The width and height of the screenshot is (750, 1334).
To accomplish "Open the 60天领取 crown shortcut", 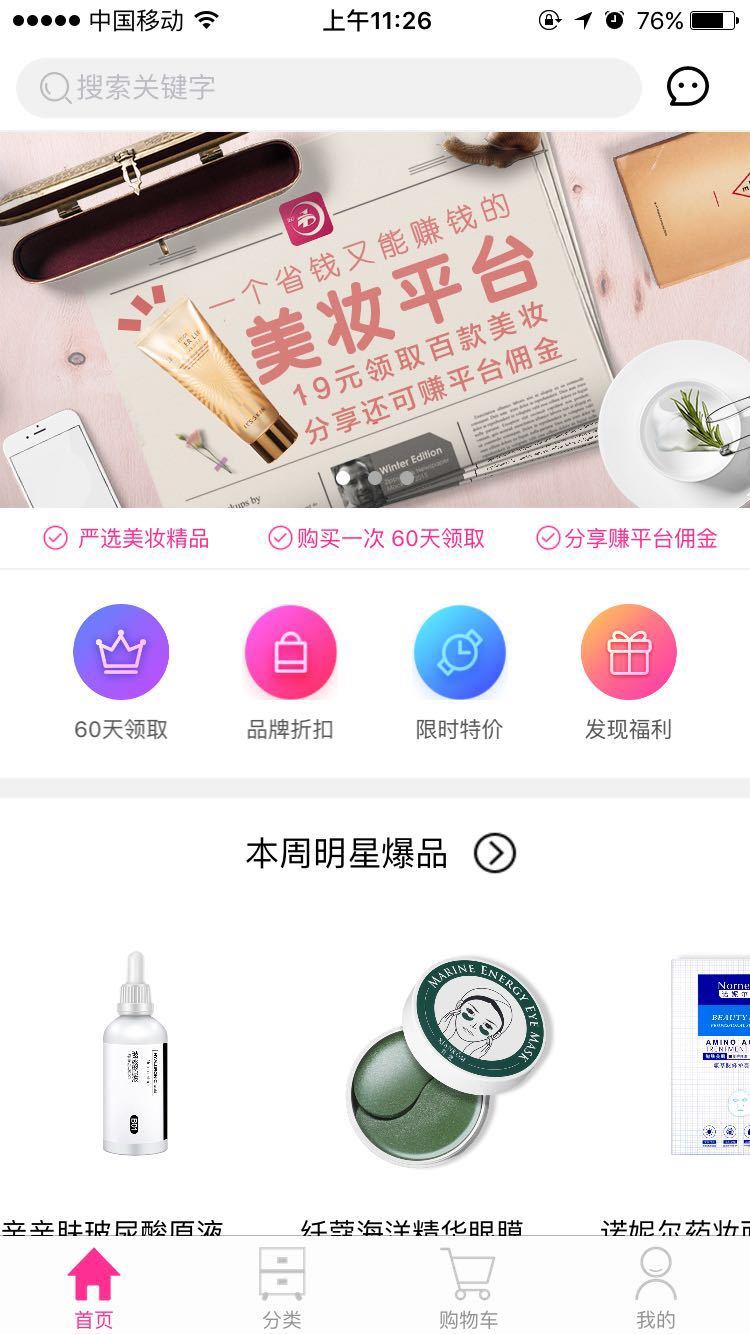I will [x=121, y=653].
